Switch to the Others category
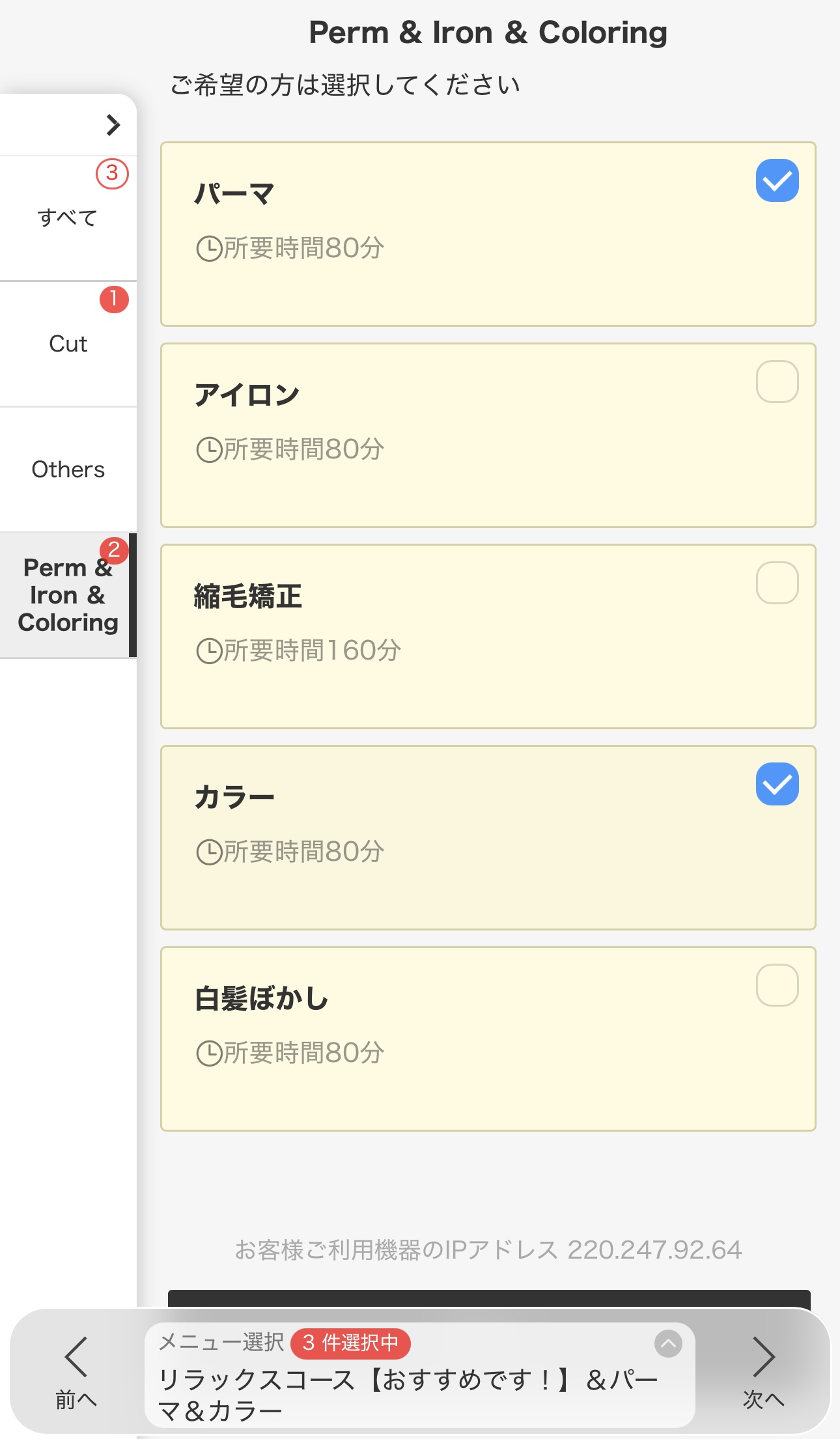Image resolution: width=840 pixels, height=1439 pixels. [68, 469]
